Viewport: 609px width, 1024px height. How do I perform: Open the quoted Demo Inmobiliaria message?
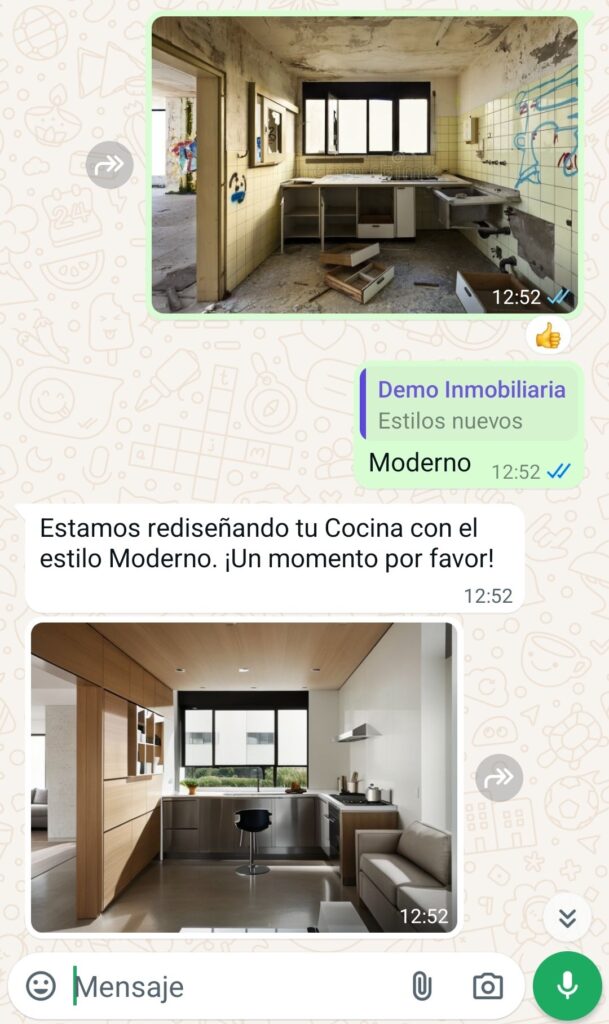pos(471,404)
